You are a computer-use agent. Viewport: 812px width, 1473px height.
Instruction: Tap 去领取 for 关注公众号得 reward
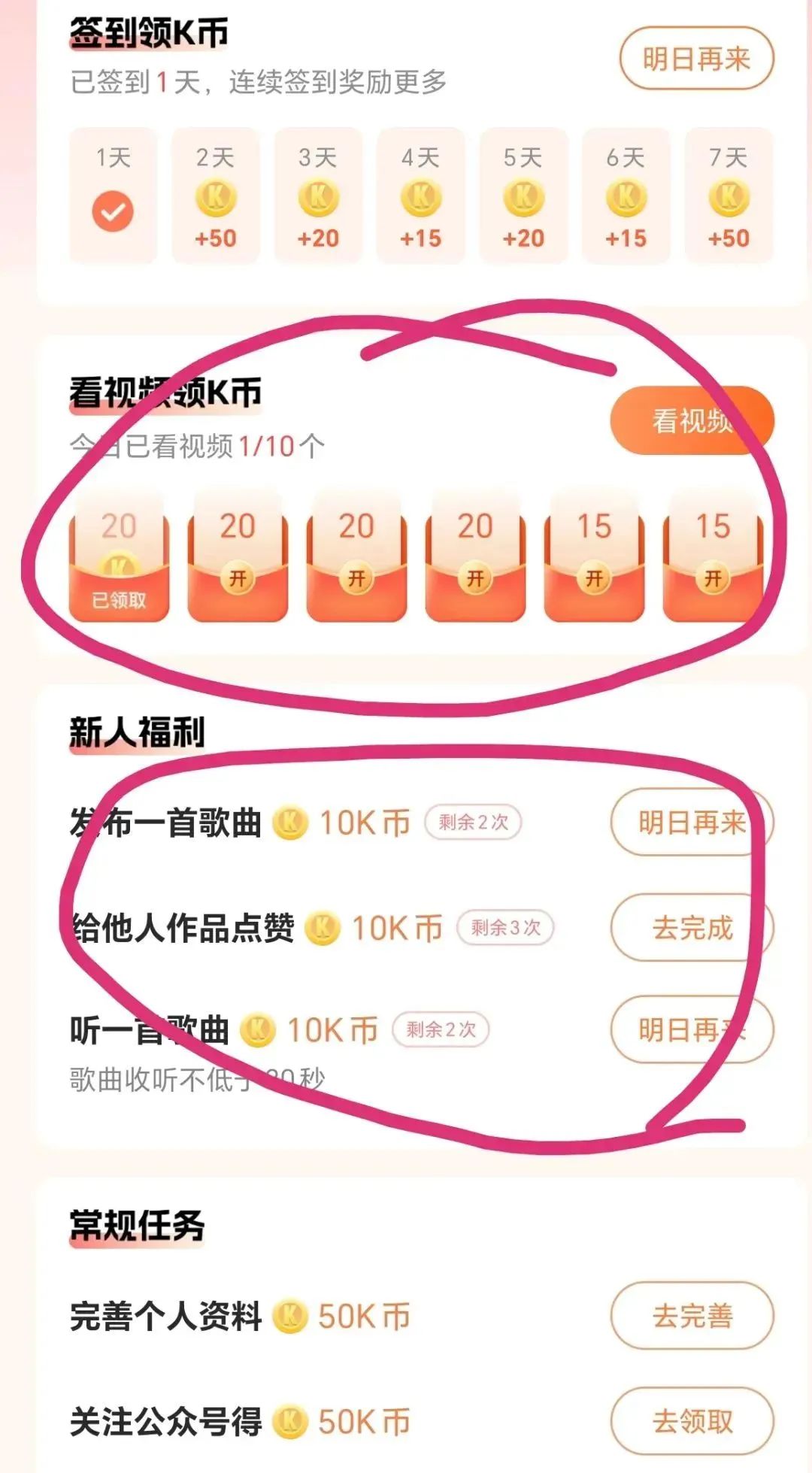click(x=692, y=1421)
